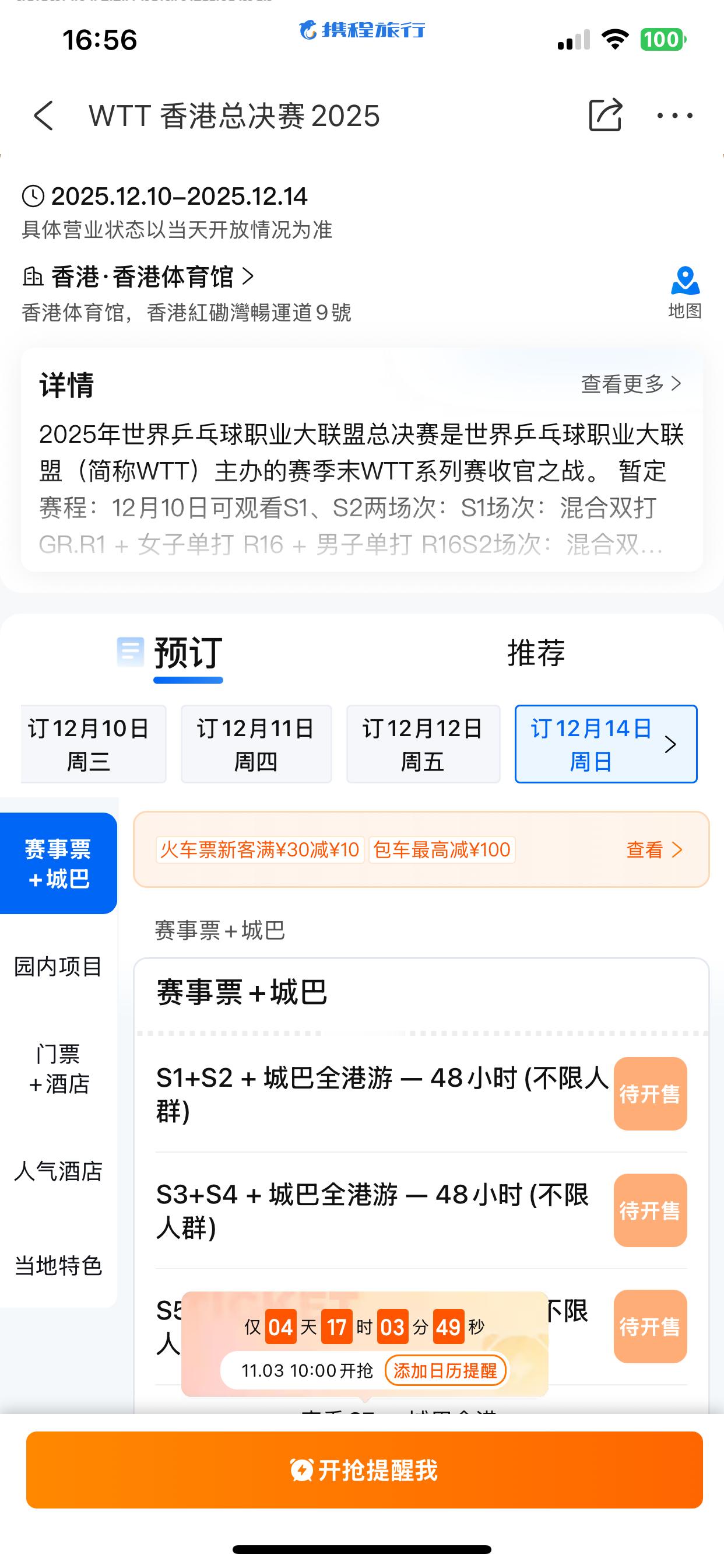Image resolution: width=724 pixels, height=1568 pixels.
Task: Add calendar reminder via 添加日历提醒
Action: [x=446, y=1371]
